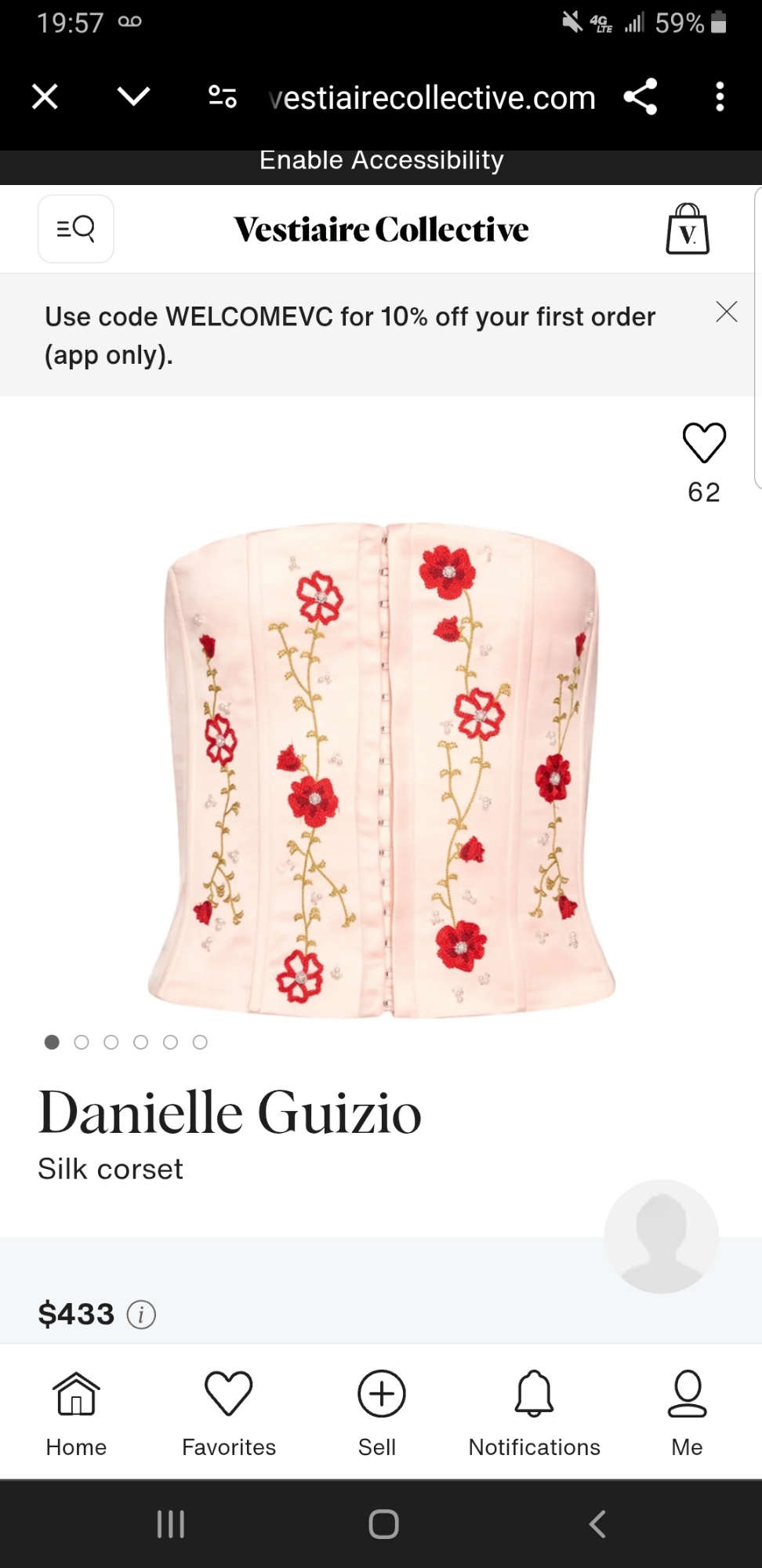This screenshot has width=762, height=1568.
Task: Open the Danielle Guizio brand page
Action: coord(230,1113)
